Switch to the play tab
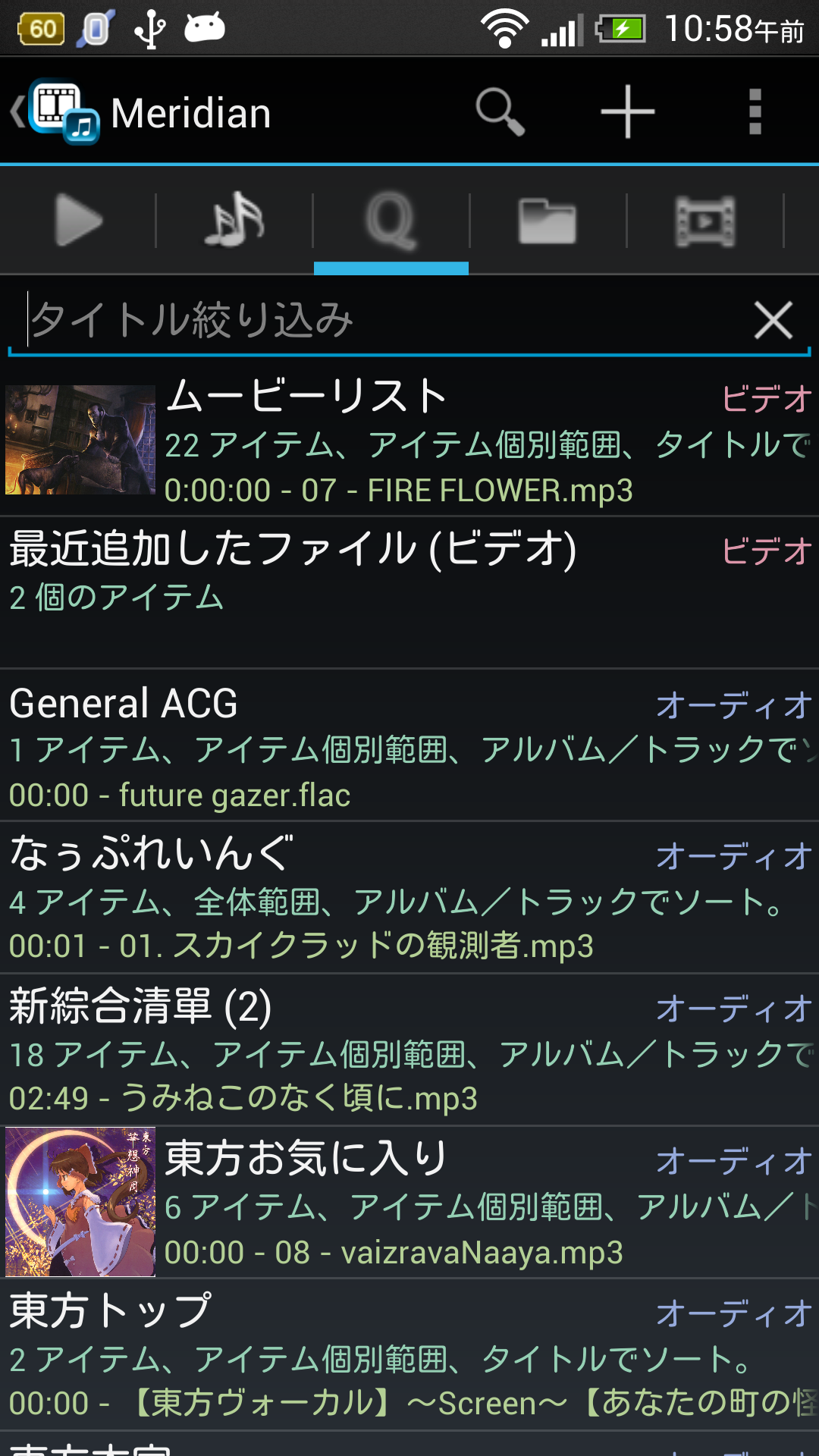The width and height of the screenshot is (819, 1456). pyautogui.click(x=78, y=221)
